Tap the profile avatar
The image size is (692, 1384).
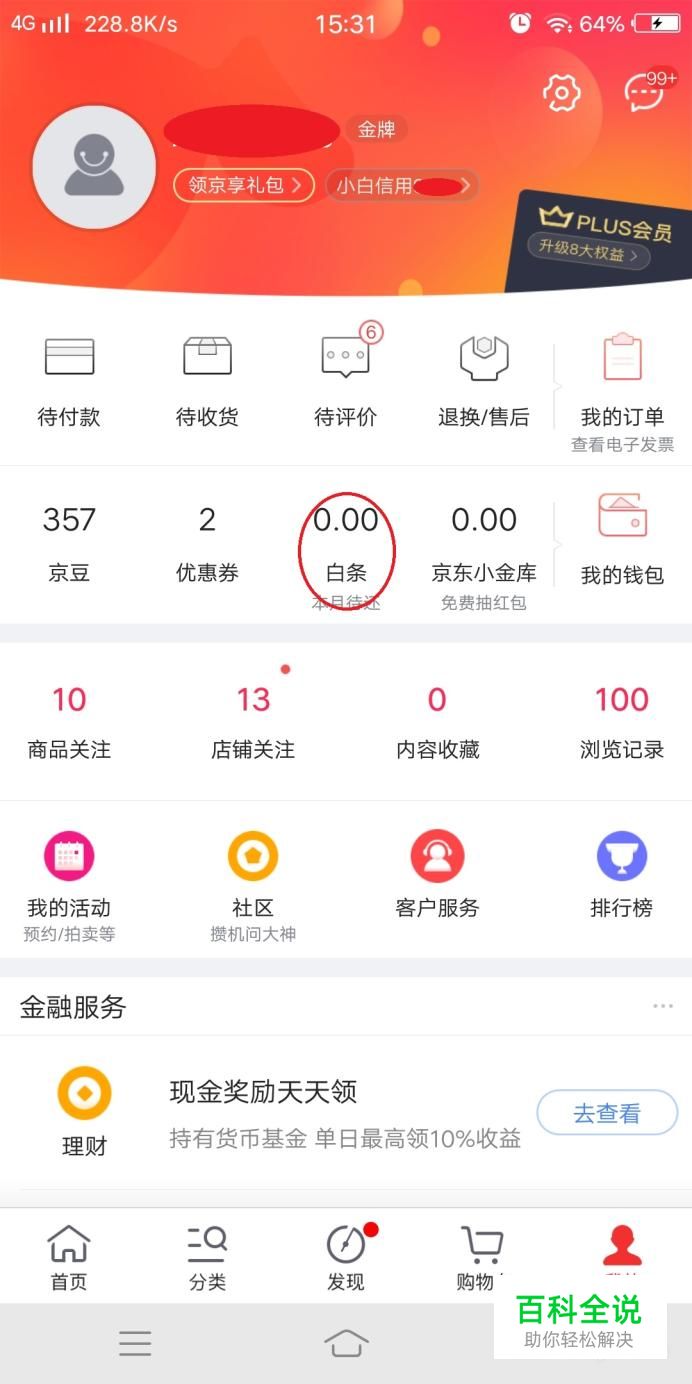pyautogui.click(x=94, y=167)
